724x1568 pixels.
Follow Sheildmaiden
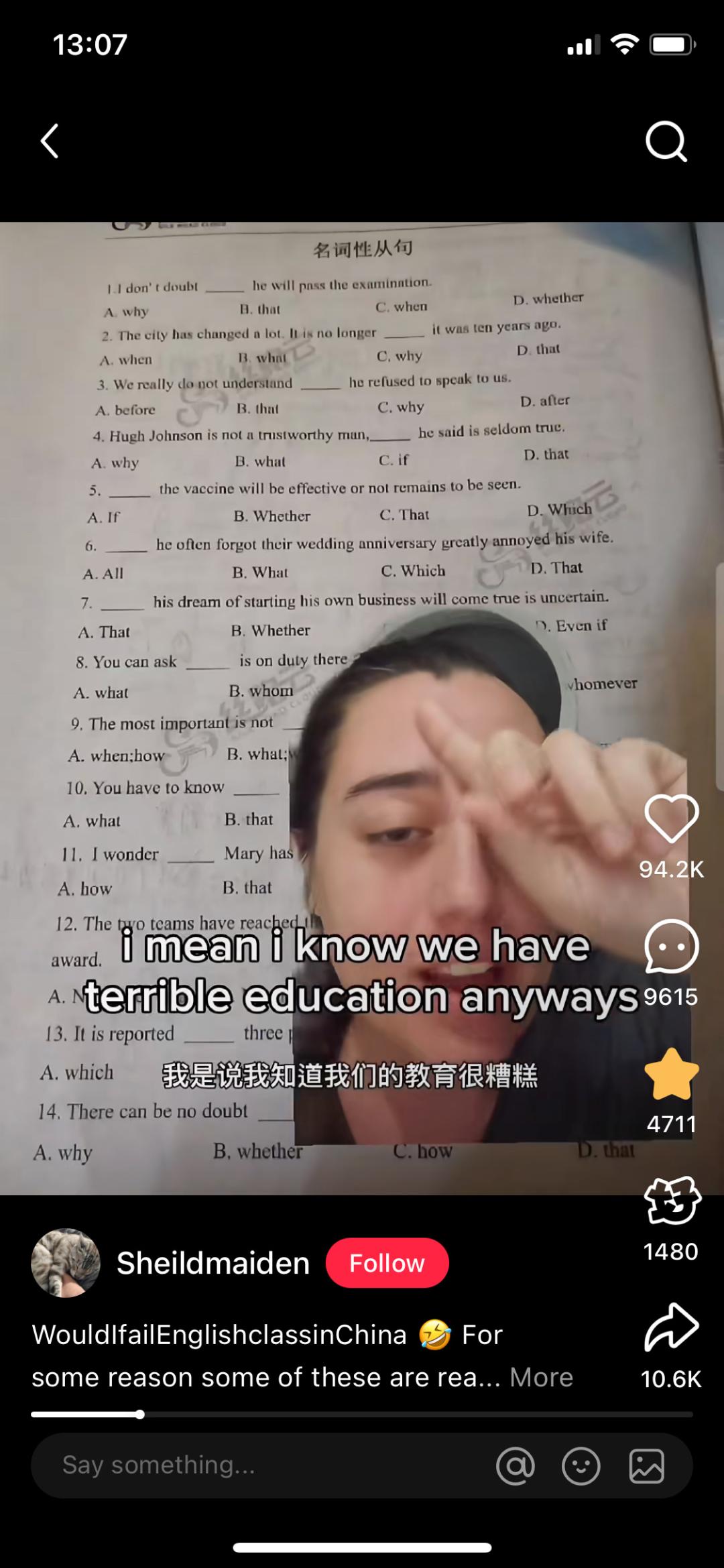(387, 1263)
